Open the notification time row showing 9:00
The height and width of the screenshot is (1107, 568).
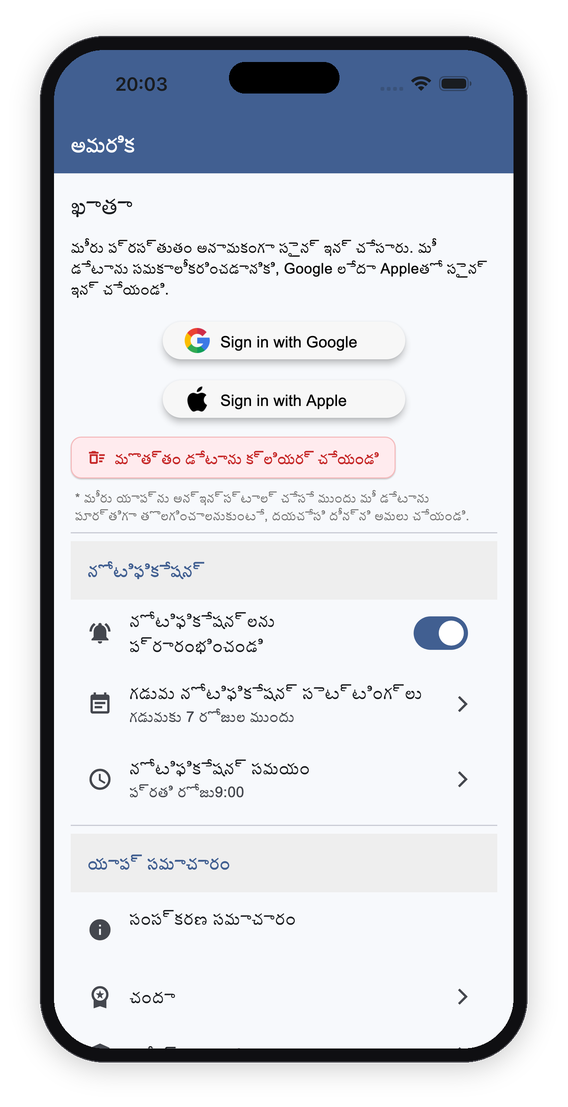click(x=284, y=779)
